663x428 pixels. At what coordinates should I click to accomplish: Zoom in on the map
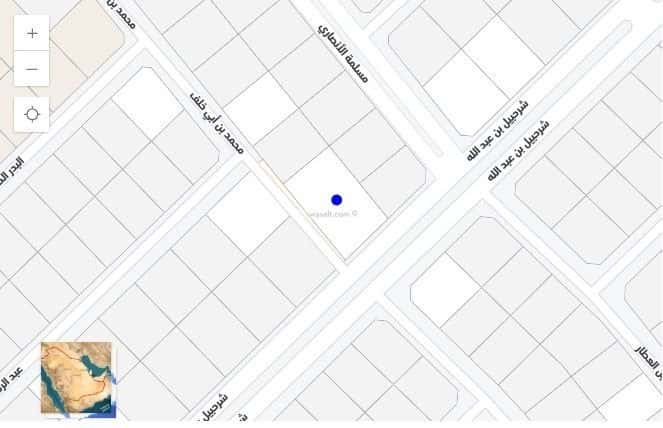[x=32, y=33]
